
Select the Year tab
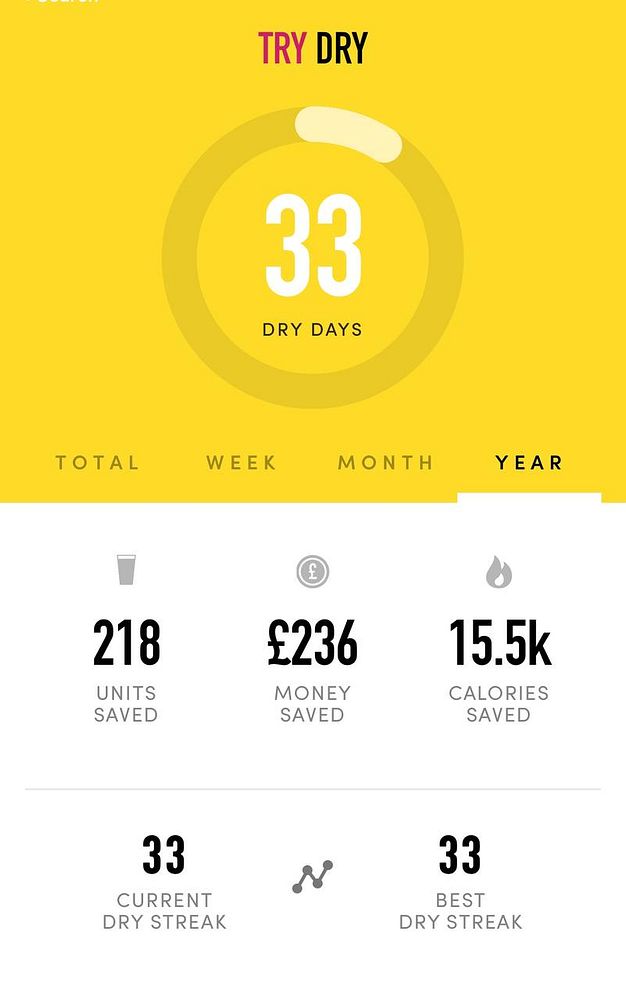pos(529,463)
